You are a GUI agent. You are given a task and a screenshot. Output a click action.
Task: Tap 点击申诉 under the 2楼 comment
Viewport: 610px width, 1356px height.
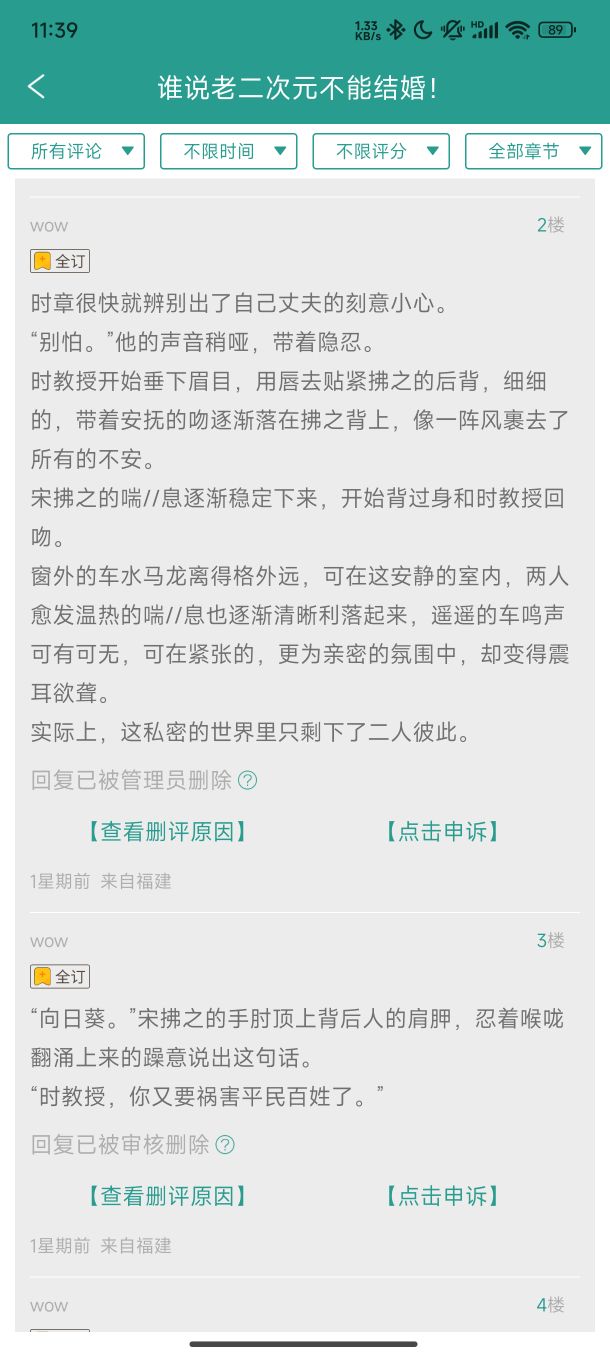tap(442, 831)
